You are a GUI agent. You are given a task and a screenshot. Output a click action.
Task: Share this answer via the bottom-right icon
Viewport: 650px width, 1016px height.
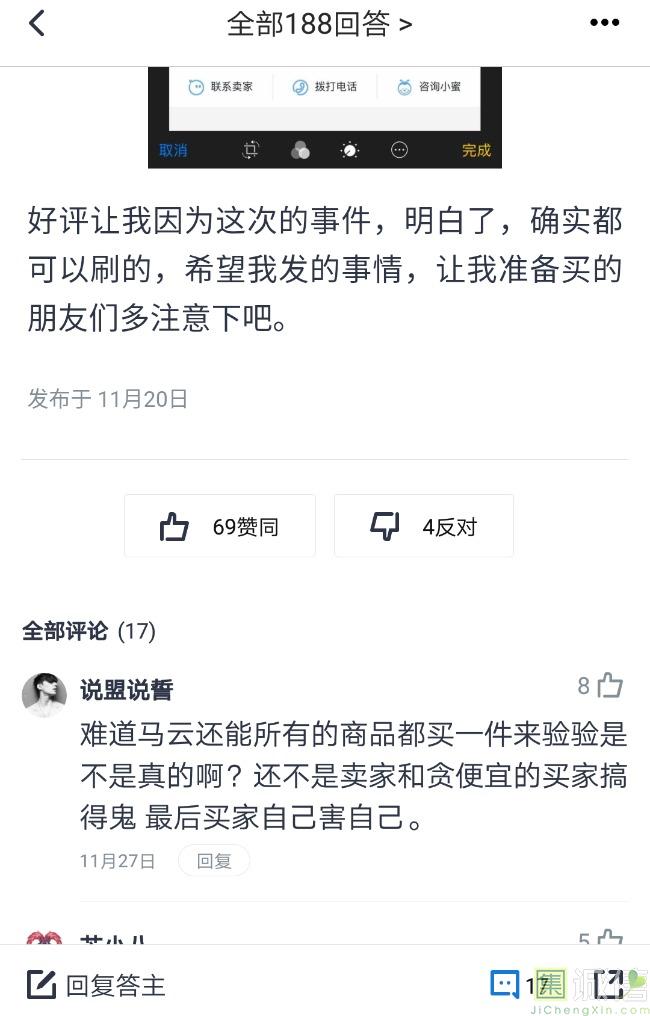610,984
